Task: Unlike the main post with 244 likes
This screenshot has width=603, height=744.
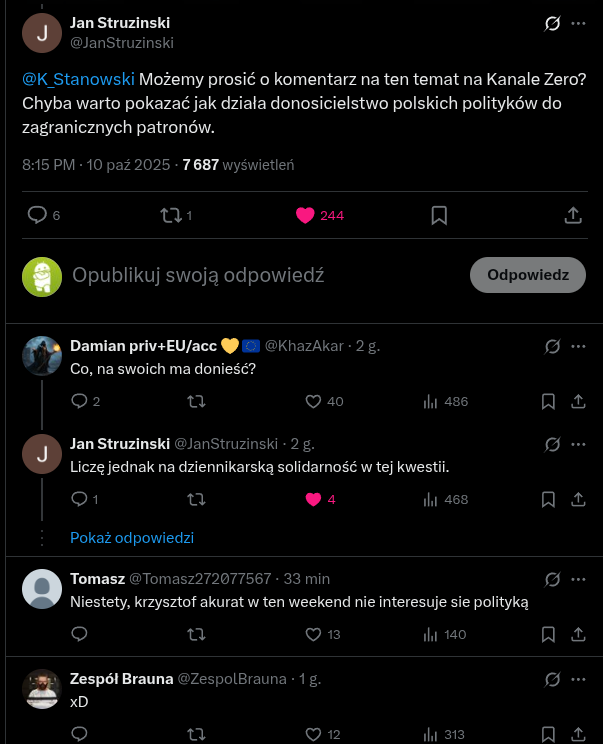Action: 306,215
